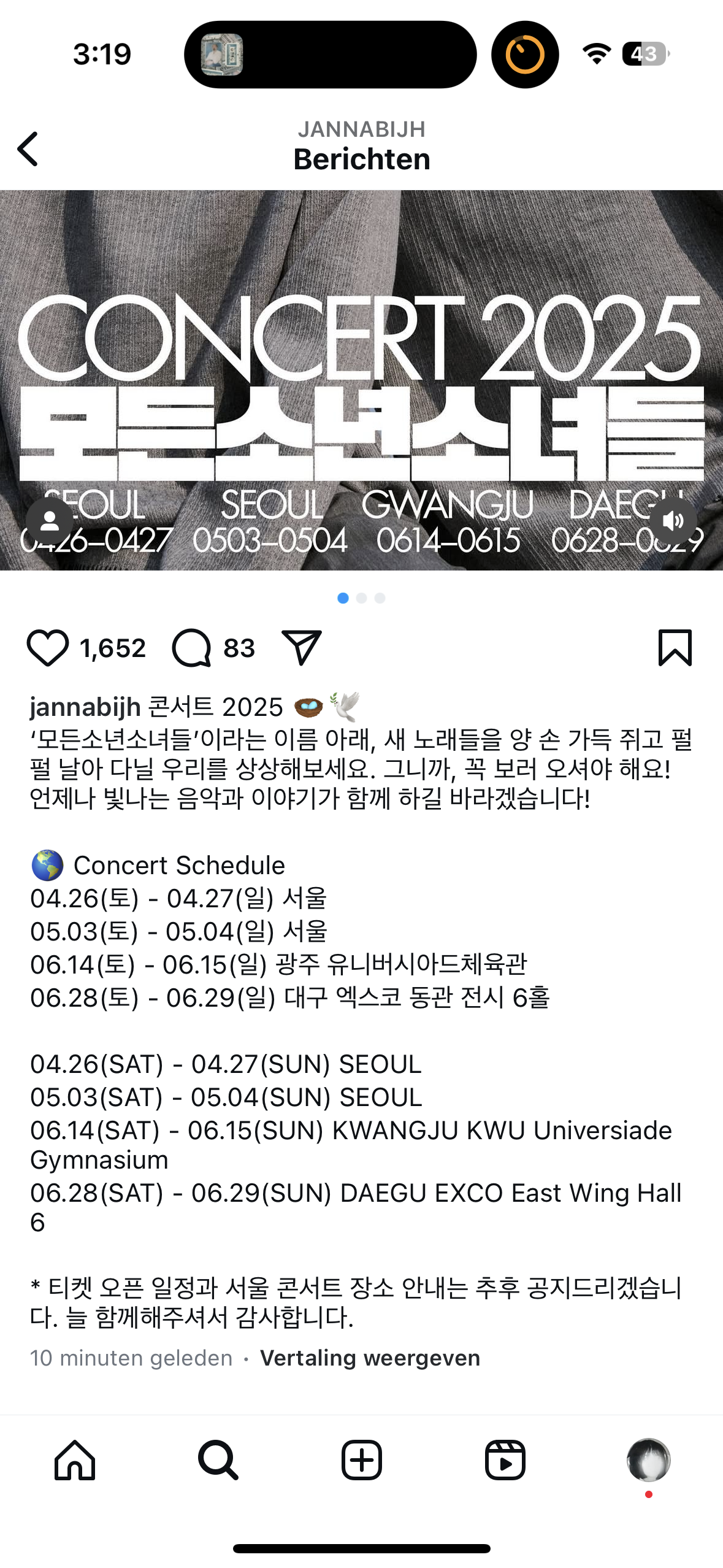Switch to the Reels tab
This screenshot has height=1568, width=723.
click(505, 1460)
